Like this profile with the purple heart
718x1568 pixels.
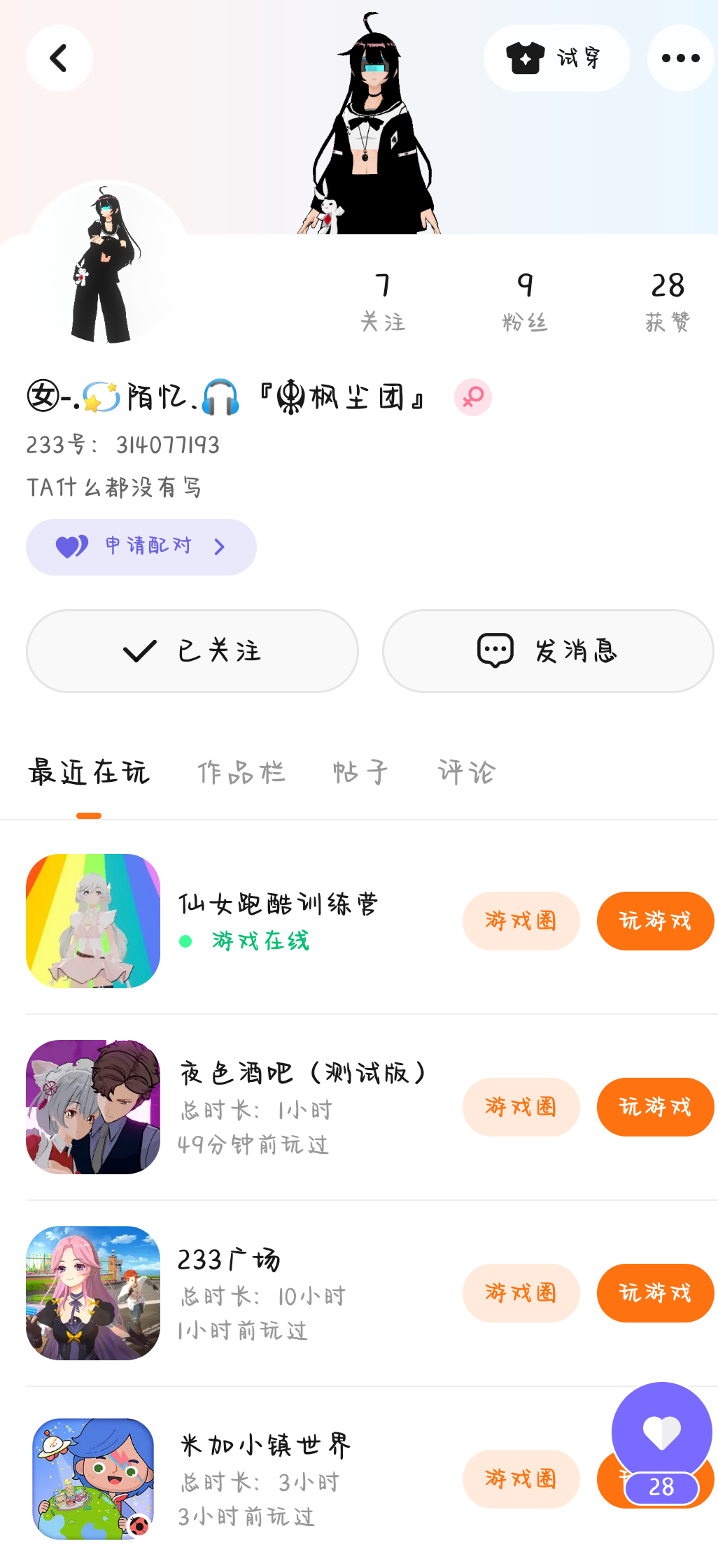tap(661, 1431)
